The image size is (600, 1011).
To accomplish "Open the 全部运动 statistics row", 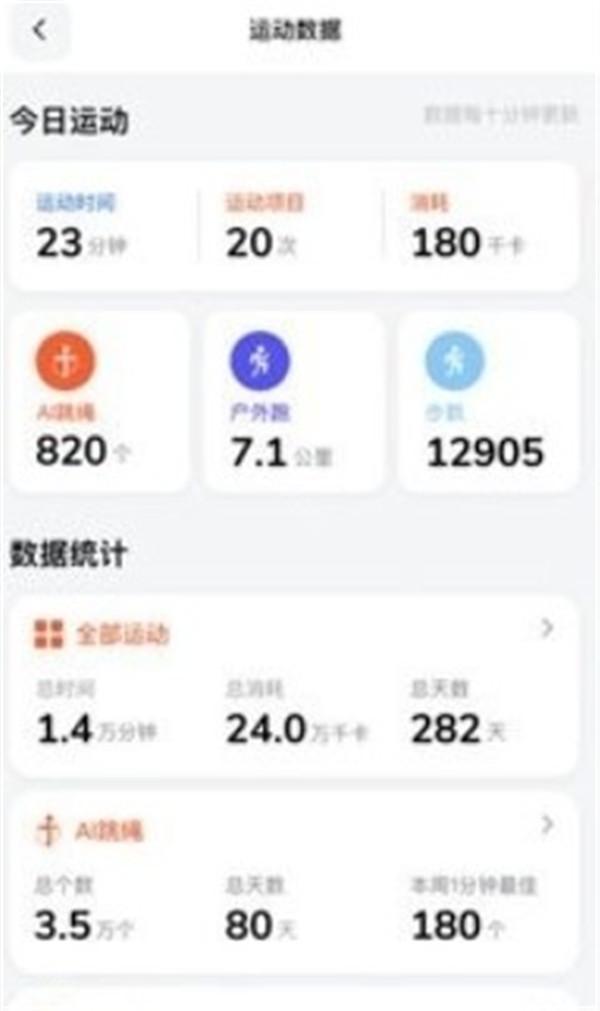I will coord(294,686).
